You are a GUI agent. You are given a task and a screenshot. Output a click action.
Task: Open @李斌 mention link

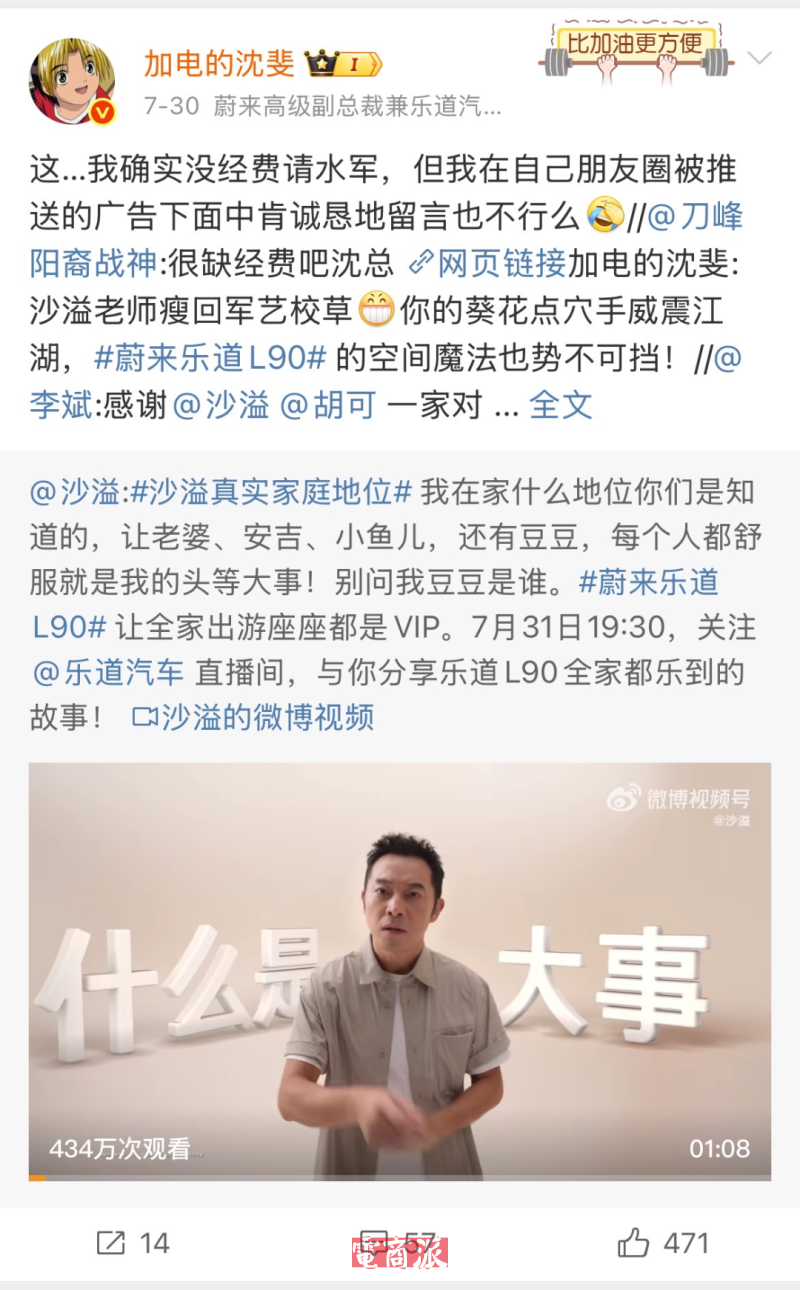60,405
